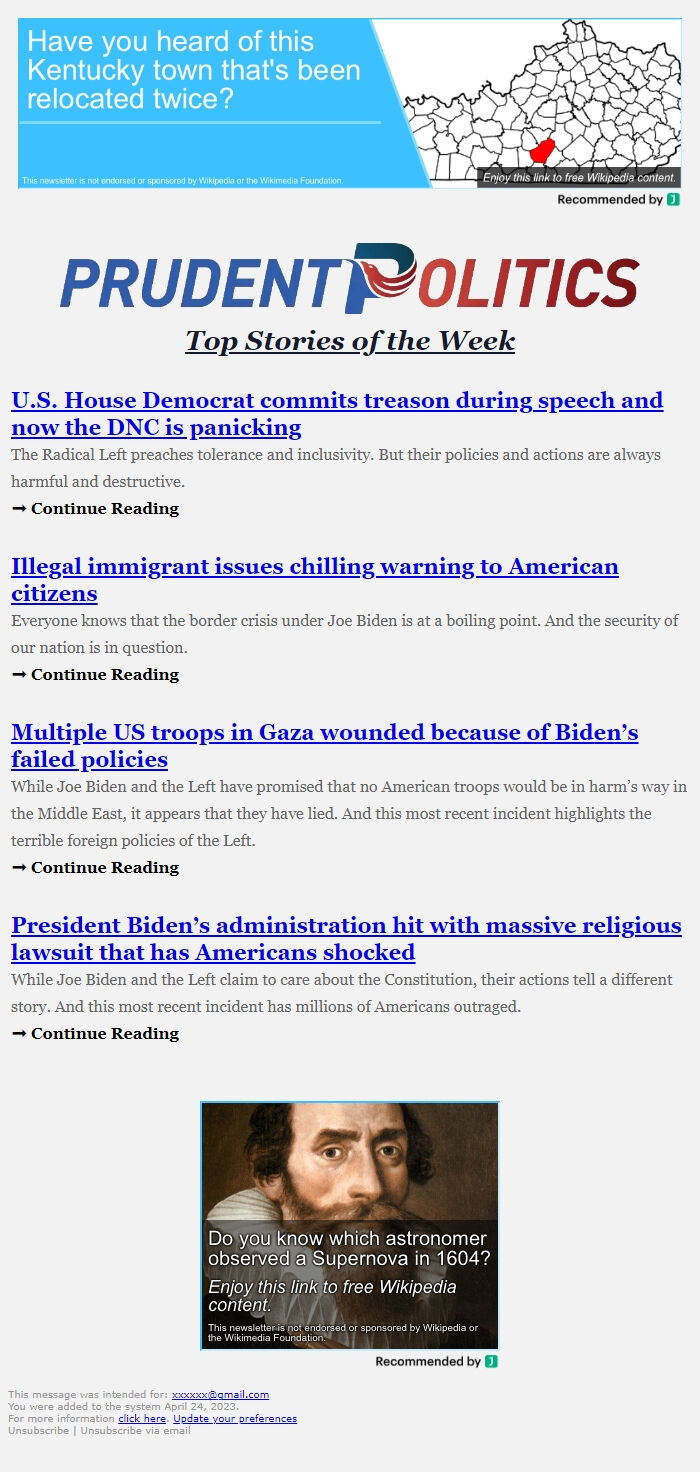Open the House Democrat treason headline

337,414
